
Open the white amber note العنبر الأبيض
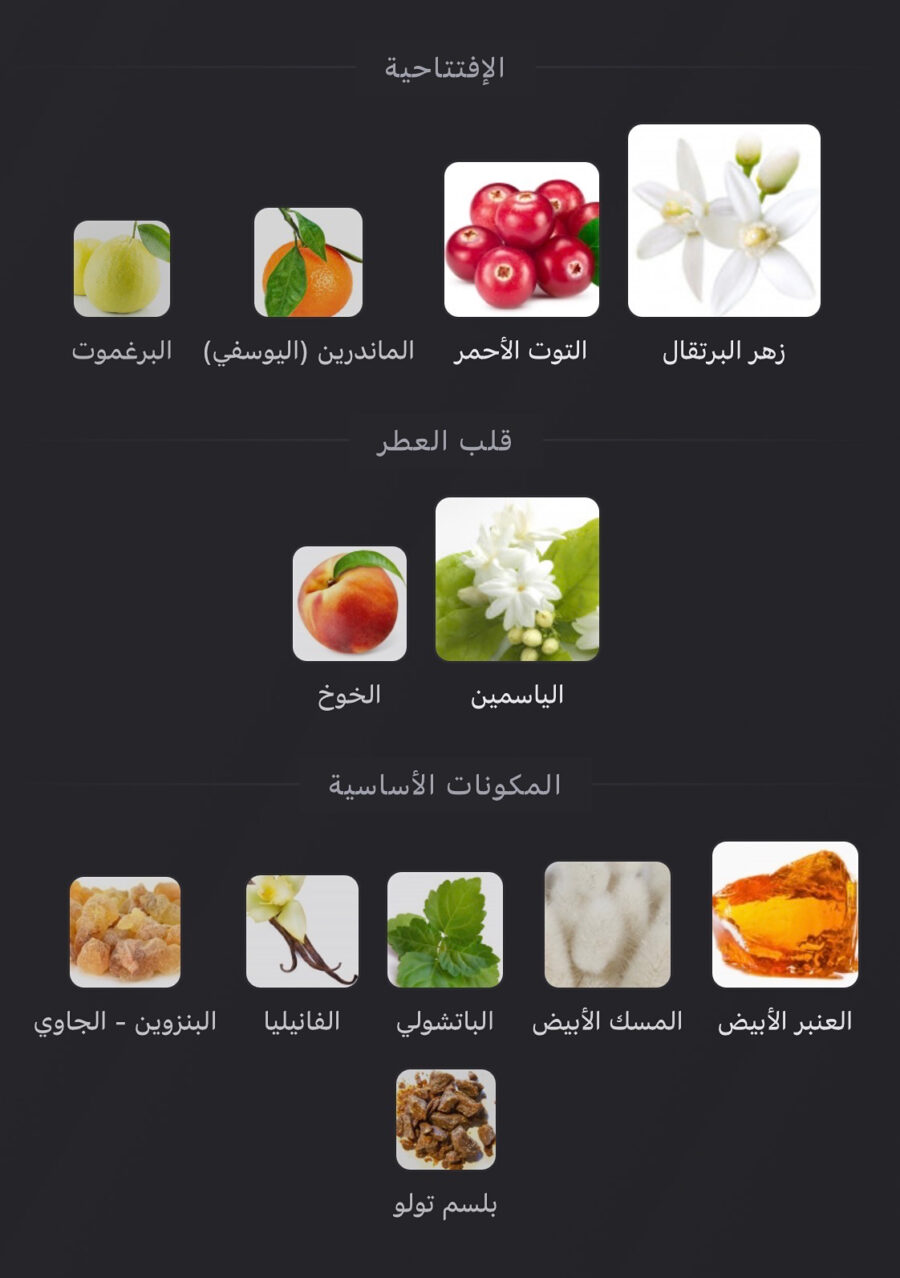point(785,915)
